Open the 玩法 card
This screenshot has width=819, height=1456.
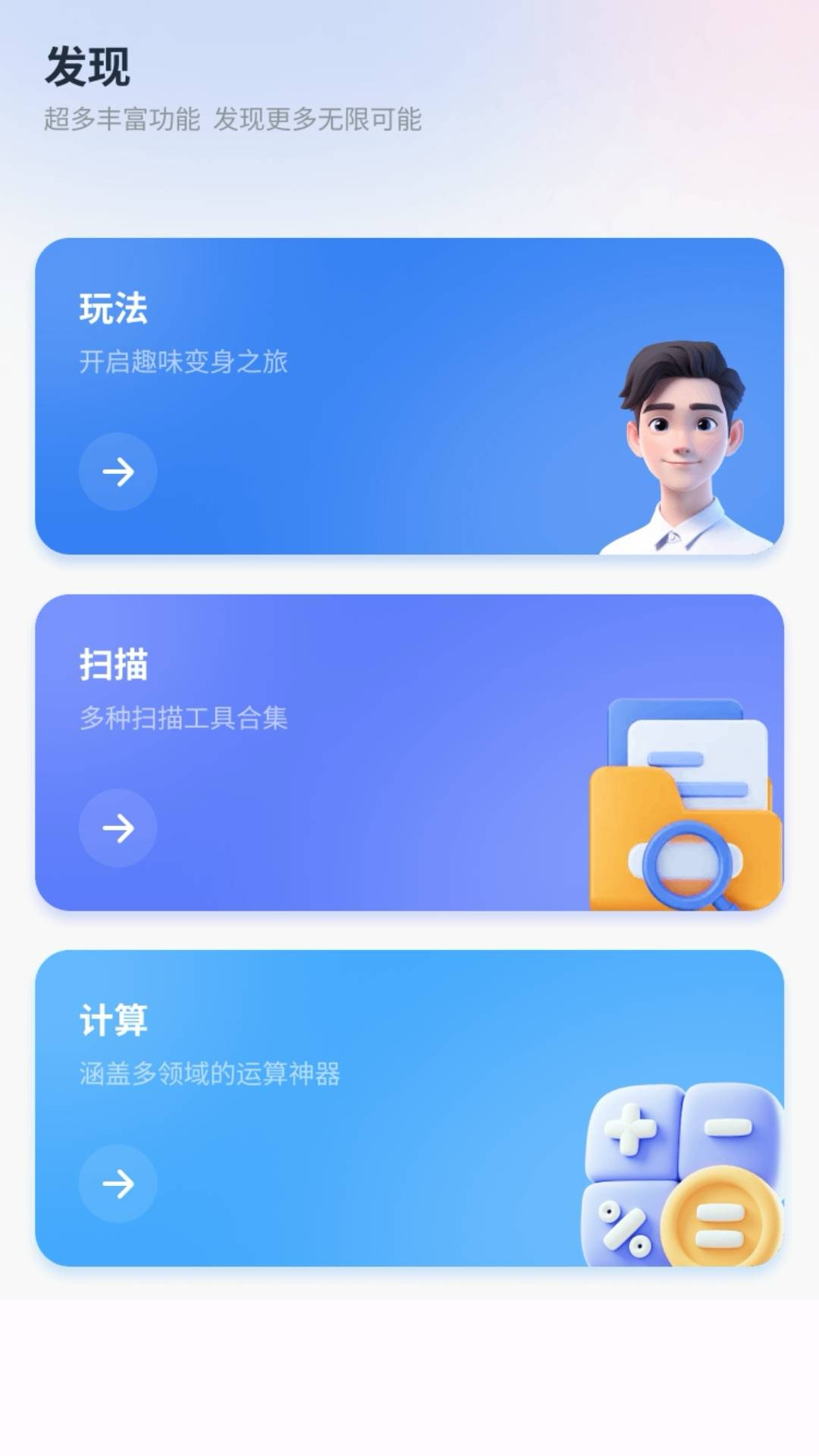(409, 396)
